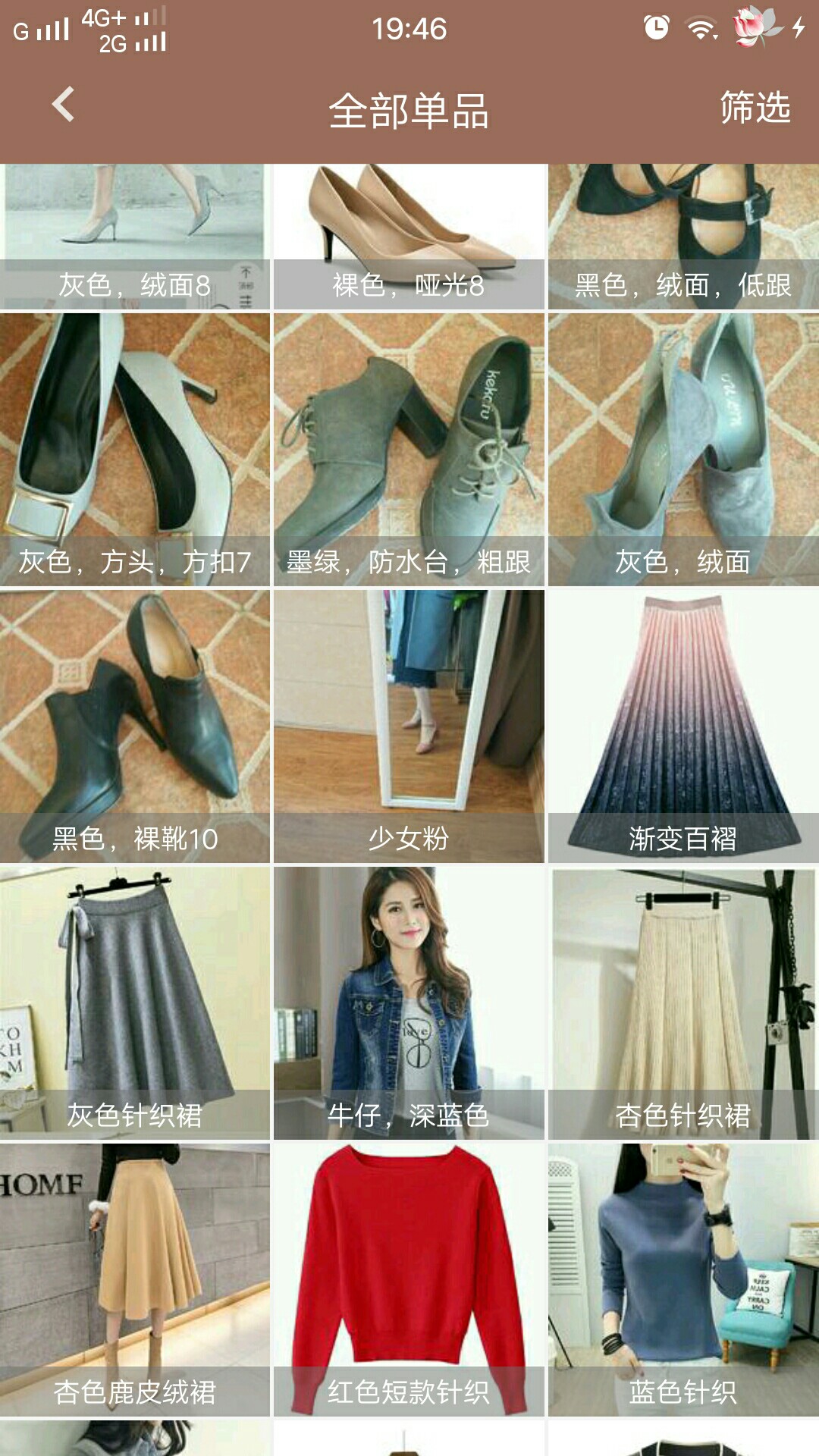
Task: Open the 杏色鹿皮绒裙 skirt tile
Action: point(135,1279)
